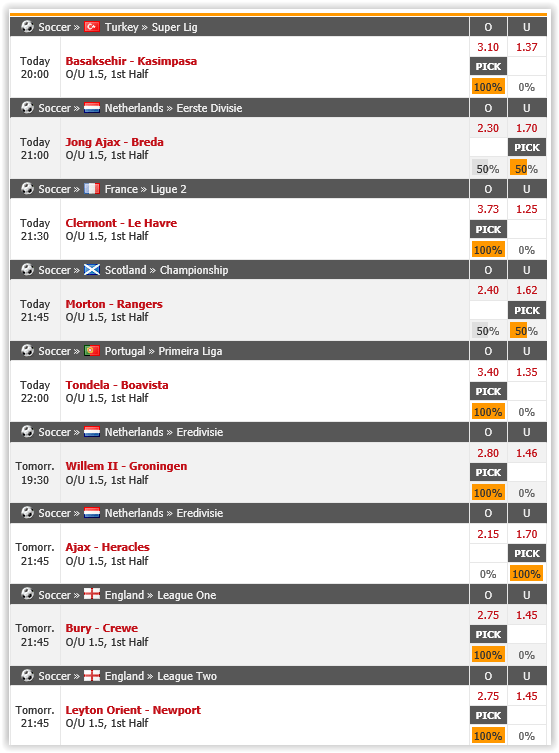View the Clermont - Le Havre match details
The image size is (559, 753).
pos(121,223)
